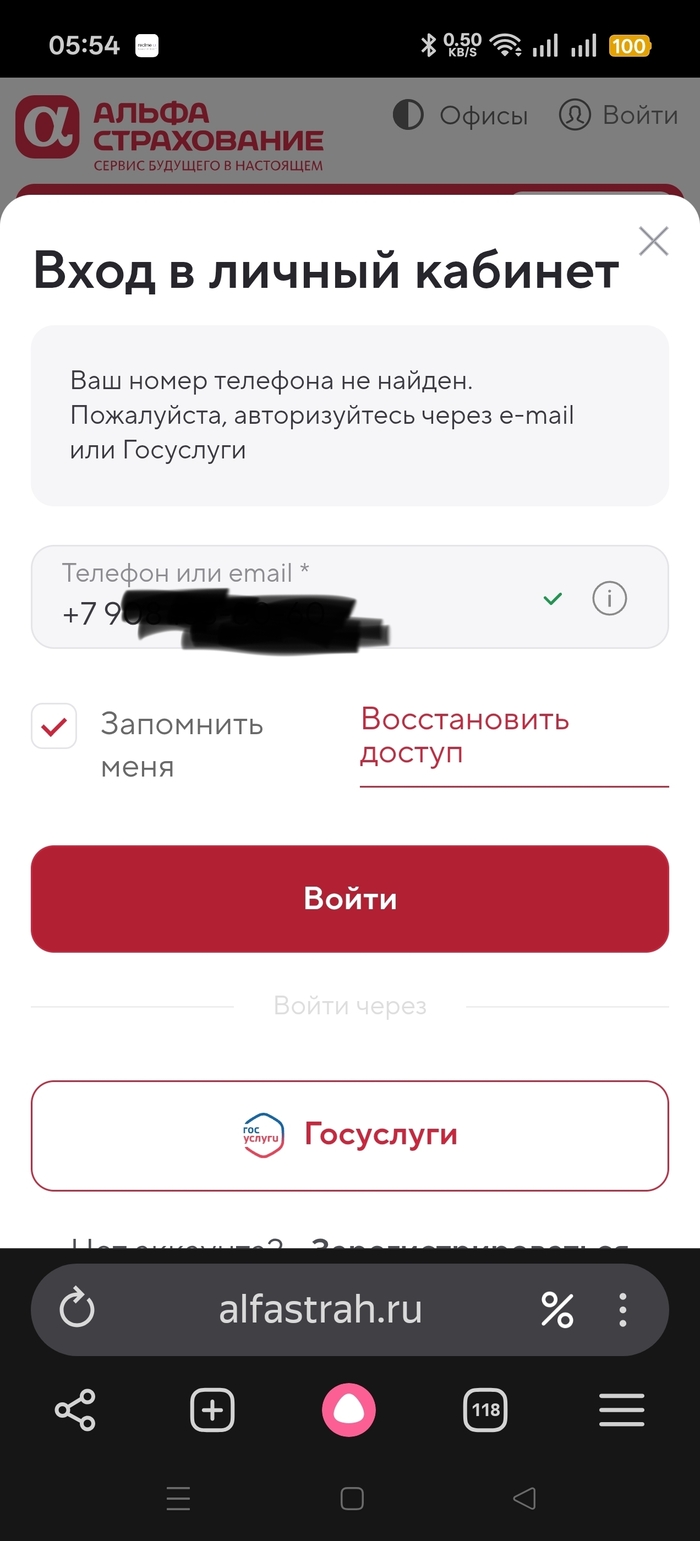This screenshot has width=700, height=1541.
Task: Open a new browser tab
Action: tap(212, 1411)
